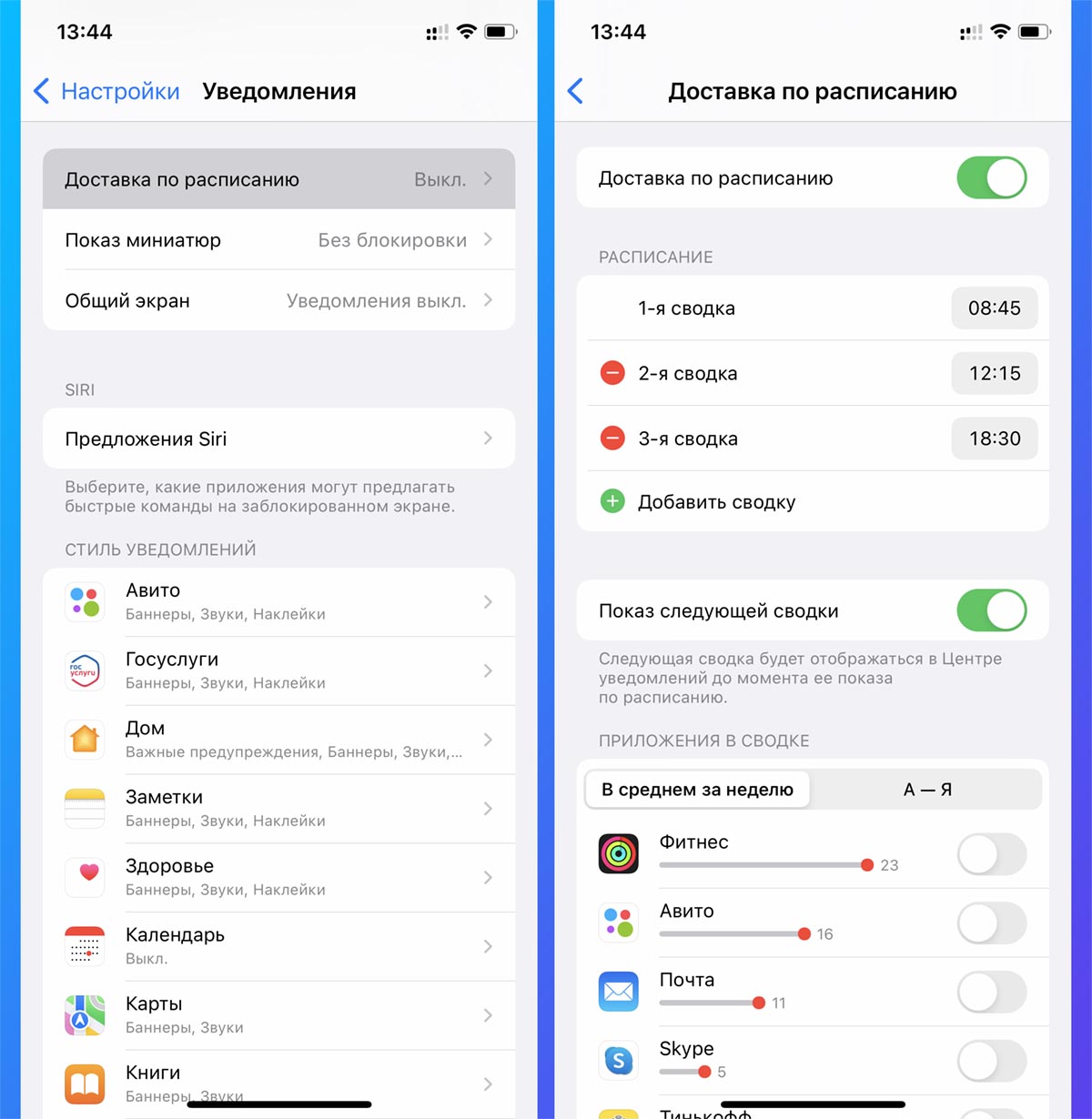1092x1119 pixels.
Task: Open Календарь notification settings
Action: [278, 946]
